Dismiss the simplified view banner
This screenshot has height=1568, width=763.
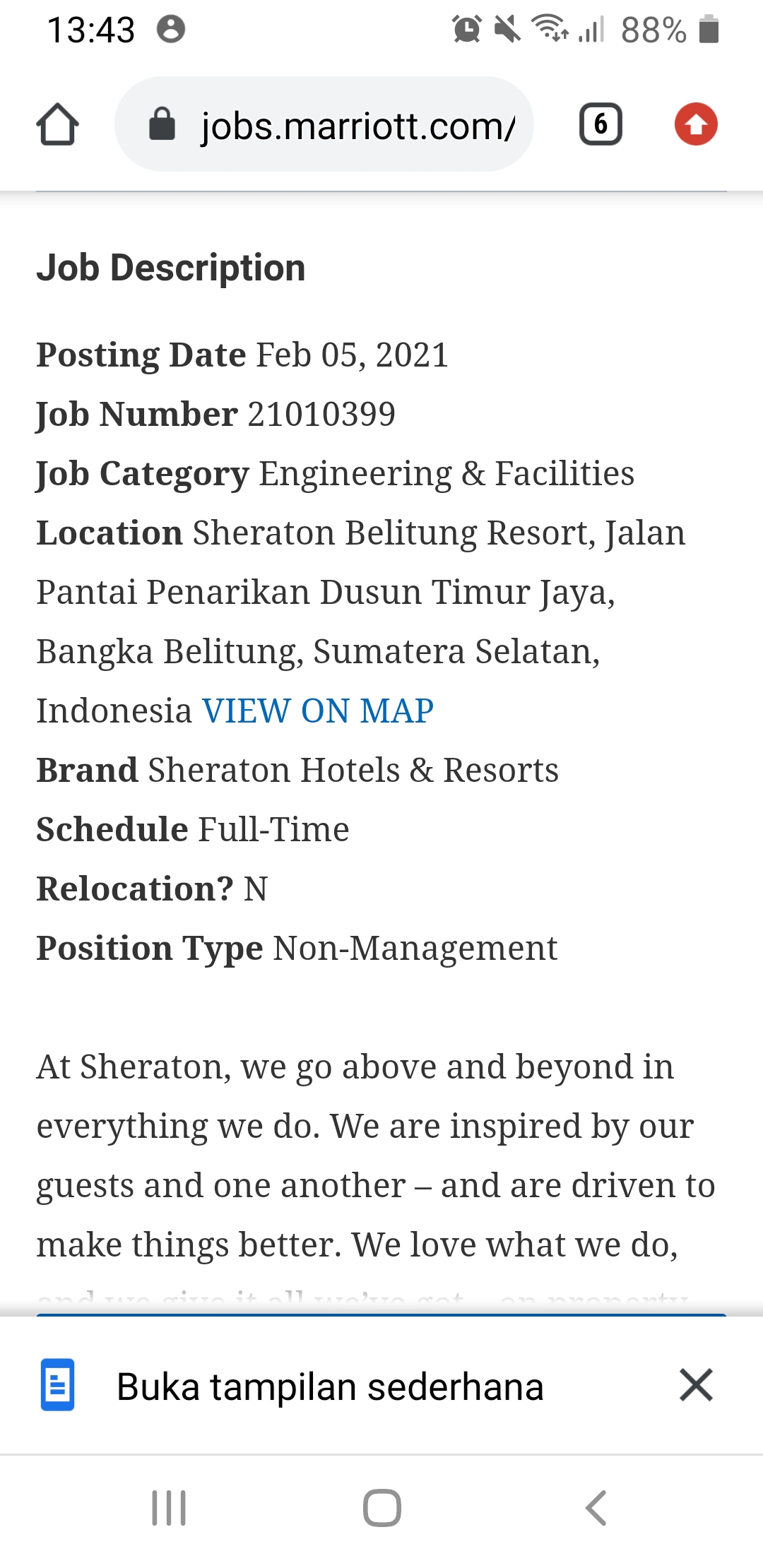[696, 1384]
